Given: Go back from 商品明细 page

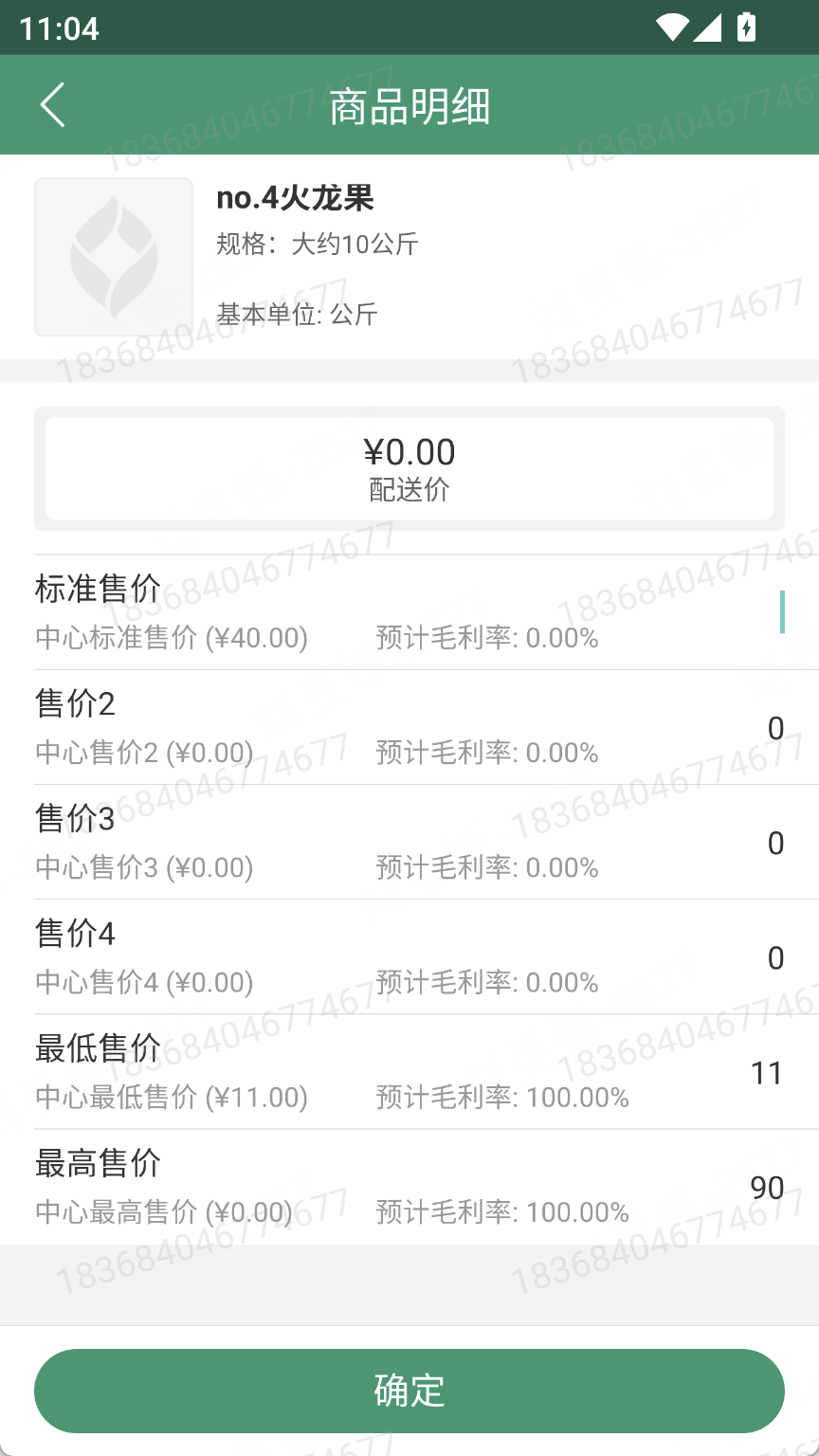Looking at the screenshot, I should coord(53,104).
